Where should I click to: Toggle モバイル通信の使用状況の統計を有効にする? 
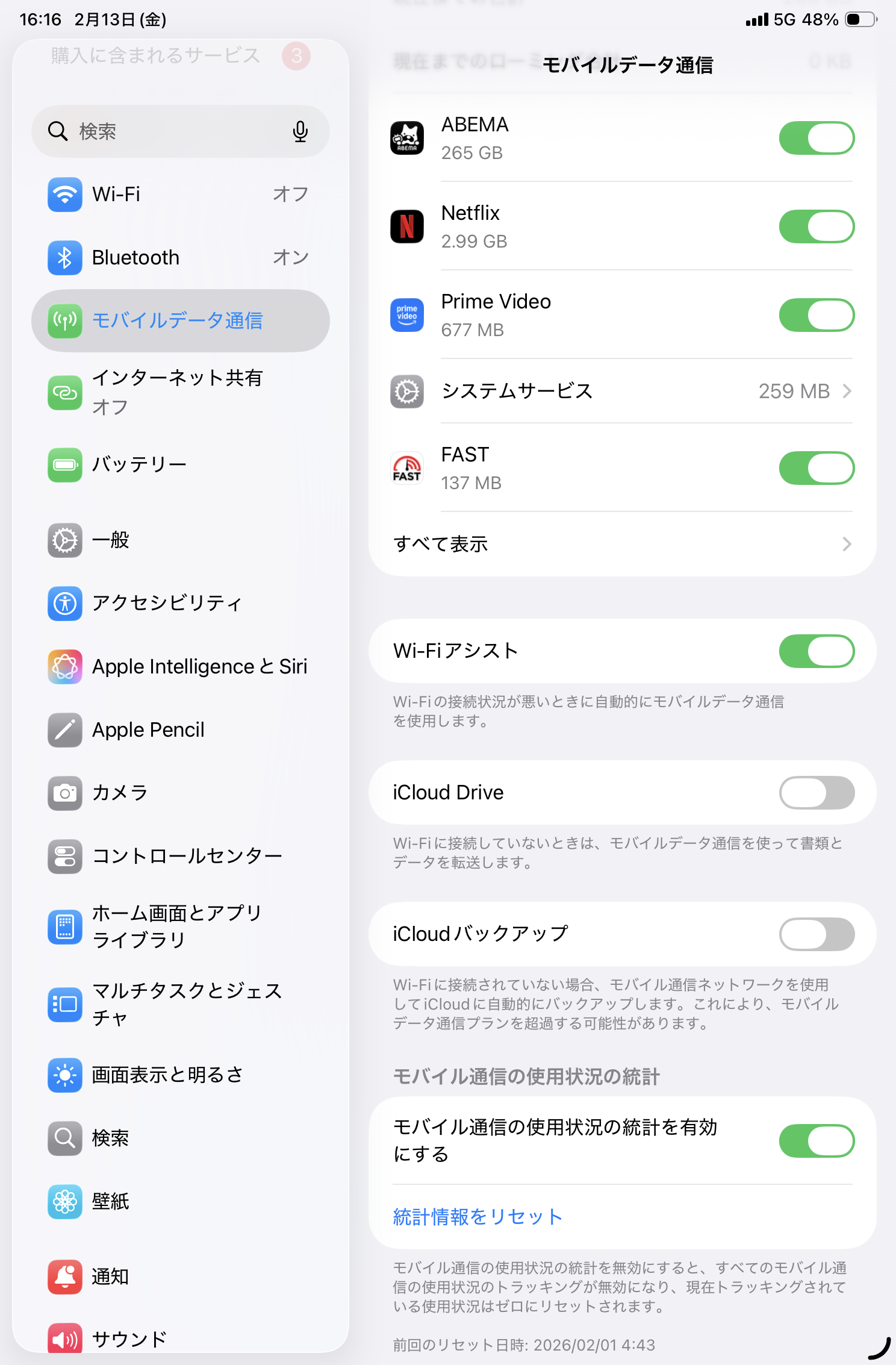click(816, 1140)
